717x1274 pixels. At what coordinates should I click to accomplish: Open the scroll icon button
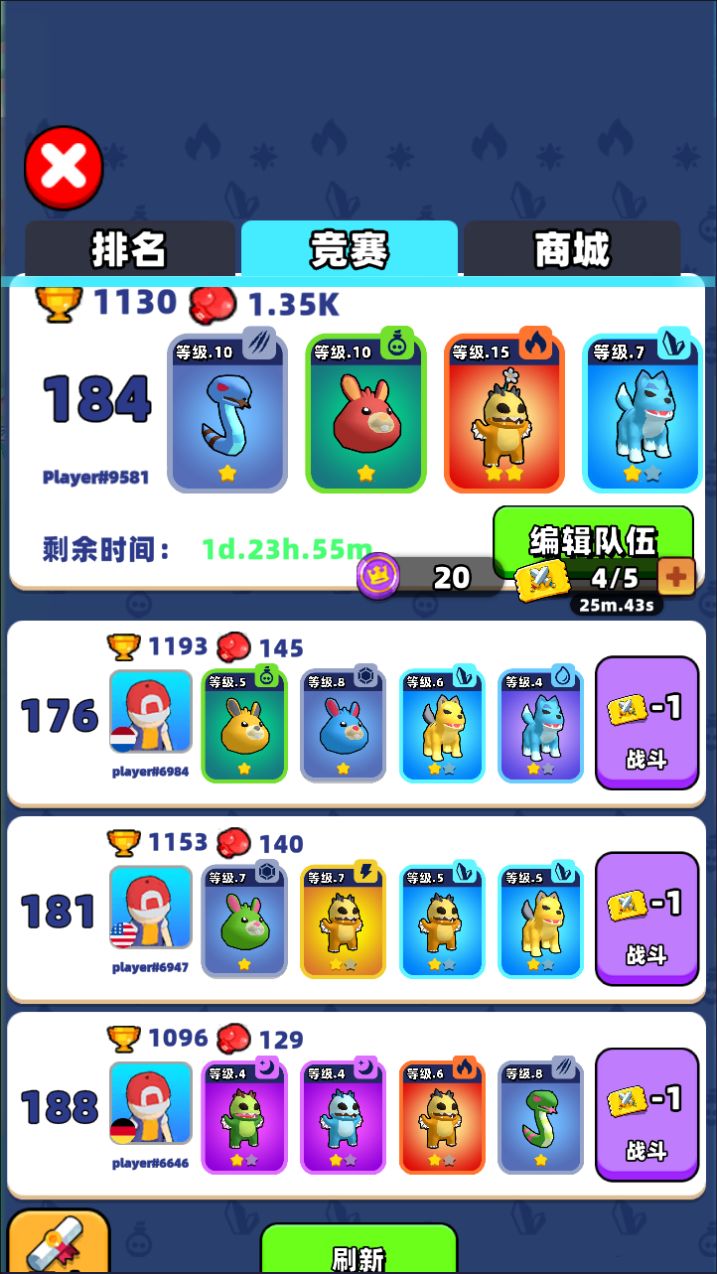coord(58,1245)
